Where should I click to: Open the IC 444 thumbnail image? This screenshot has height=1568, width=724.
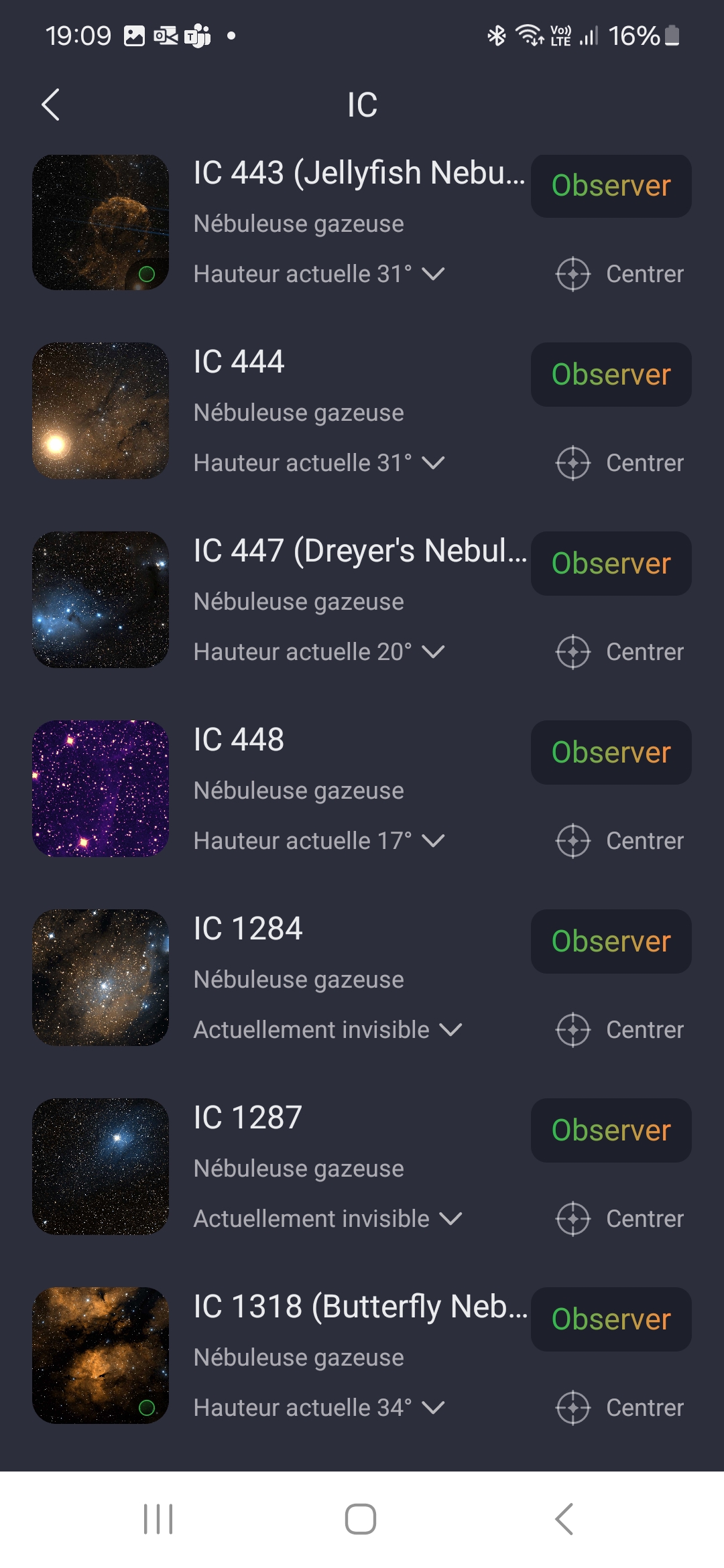[x=101, y=411]
